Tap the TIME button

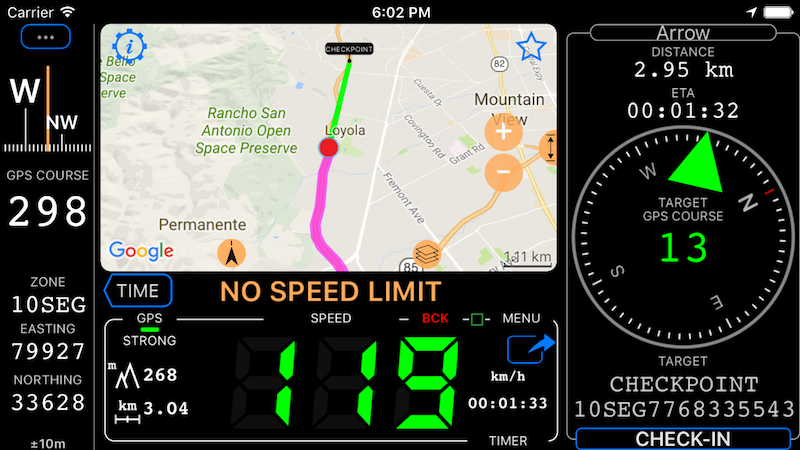click(x=138, y=291)
